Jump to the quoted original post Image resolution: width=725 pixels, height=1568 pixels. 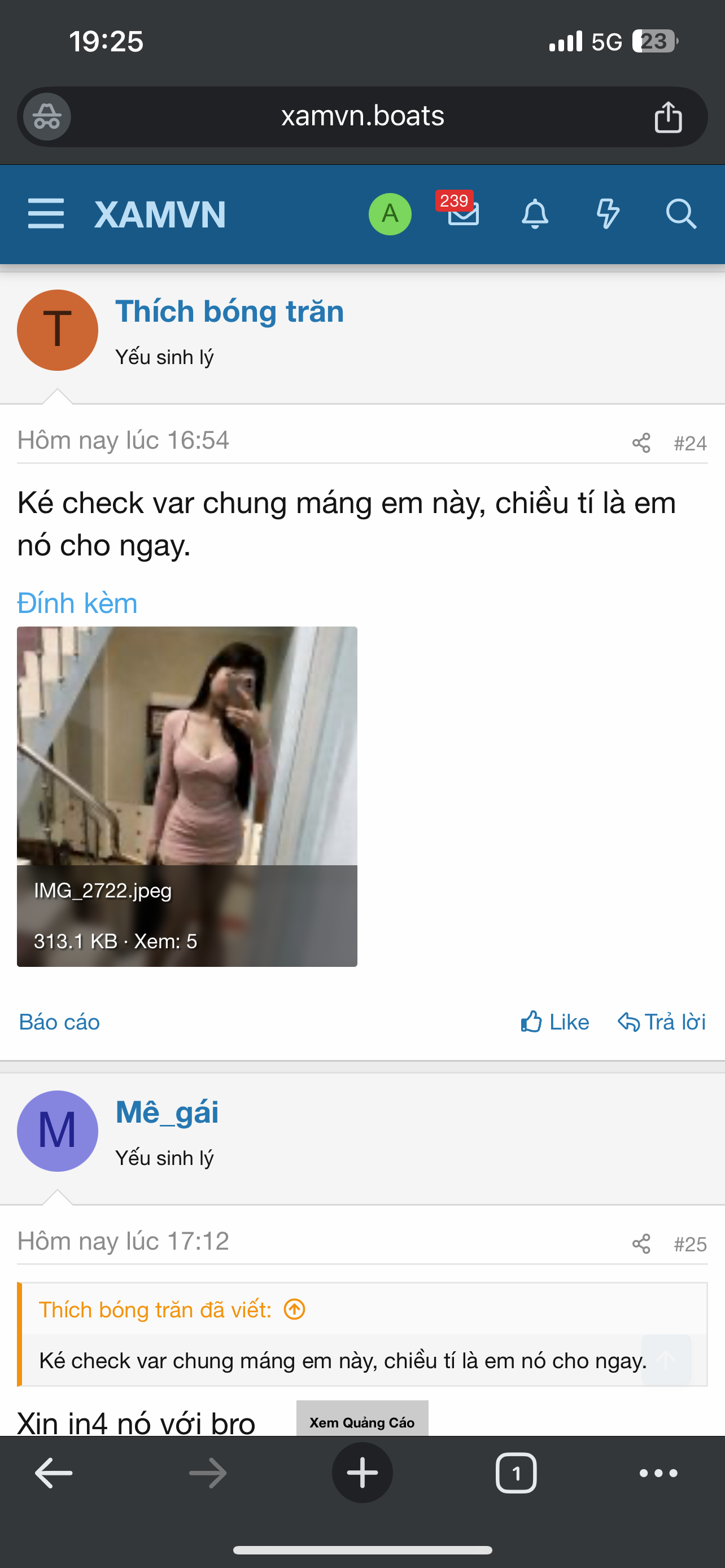[x=295, y=1309]
